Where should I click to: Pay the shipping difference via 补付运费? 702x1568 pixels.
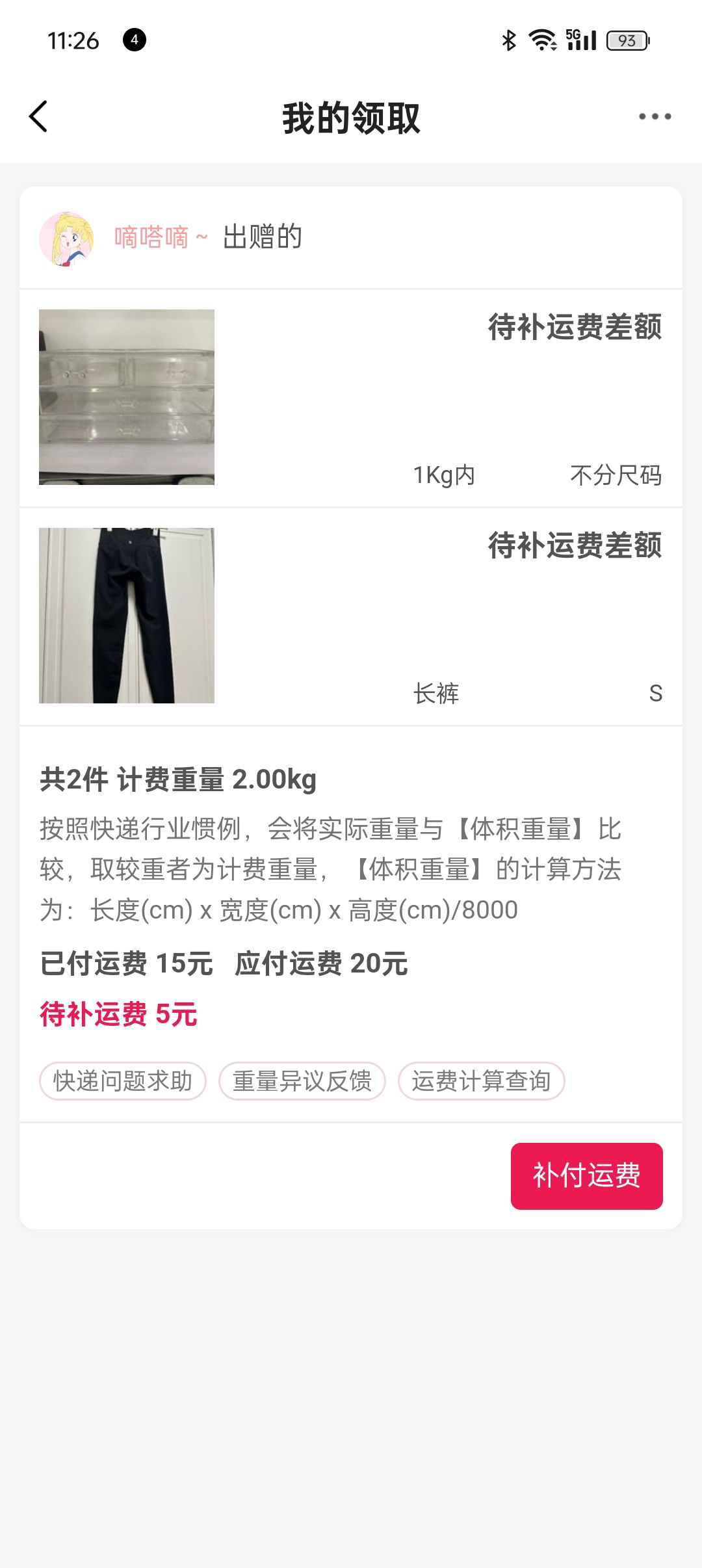[586, 1176]
